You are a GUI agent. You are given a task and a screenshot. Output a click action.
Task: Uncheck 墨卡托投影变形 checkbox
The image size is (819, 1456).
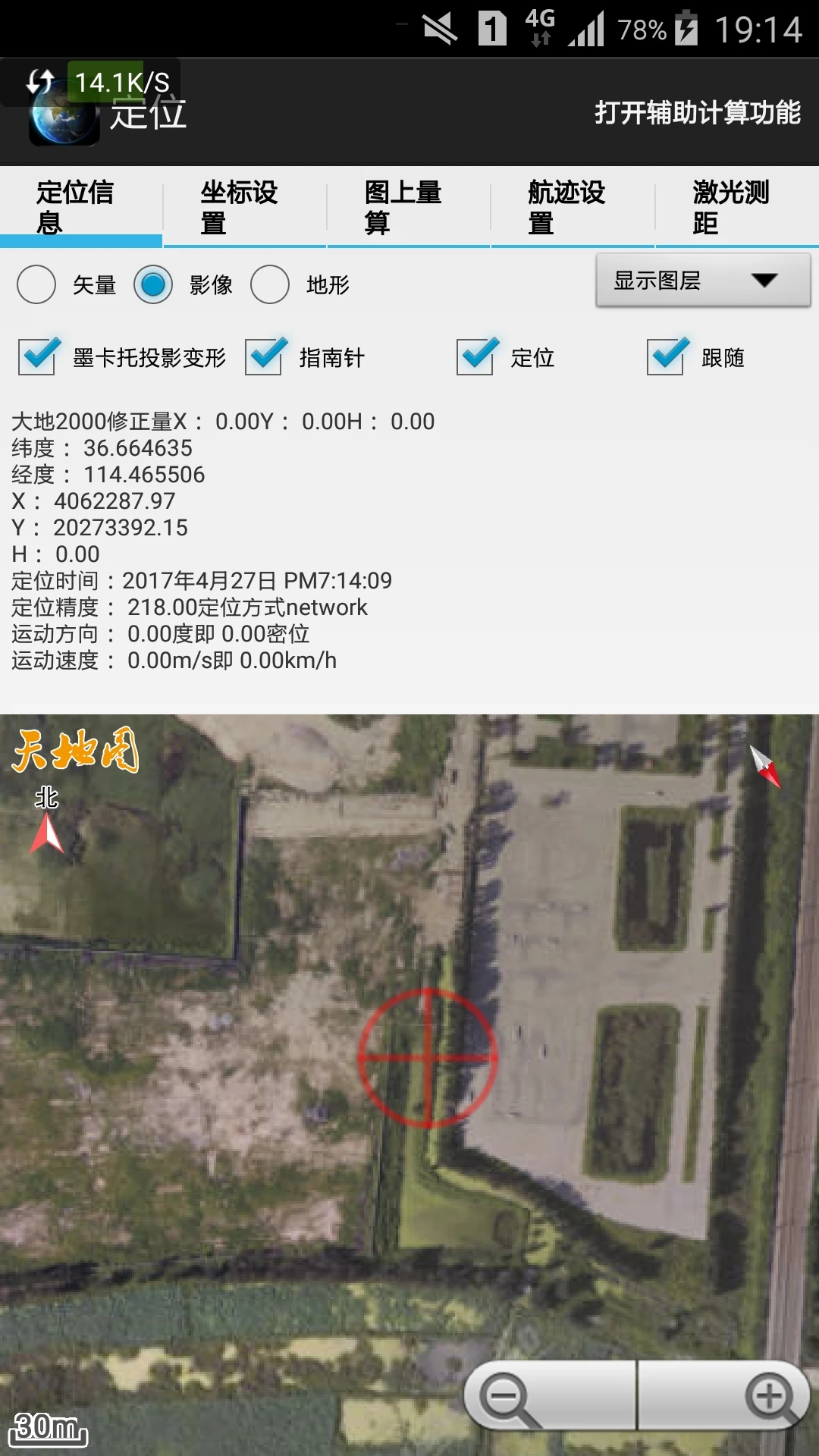(38, 357)
